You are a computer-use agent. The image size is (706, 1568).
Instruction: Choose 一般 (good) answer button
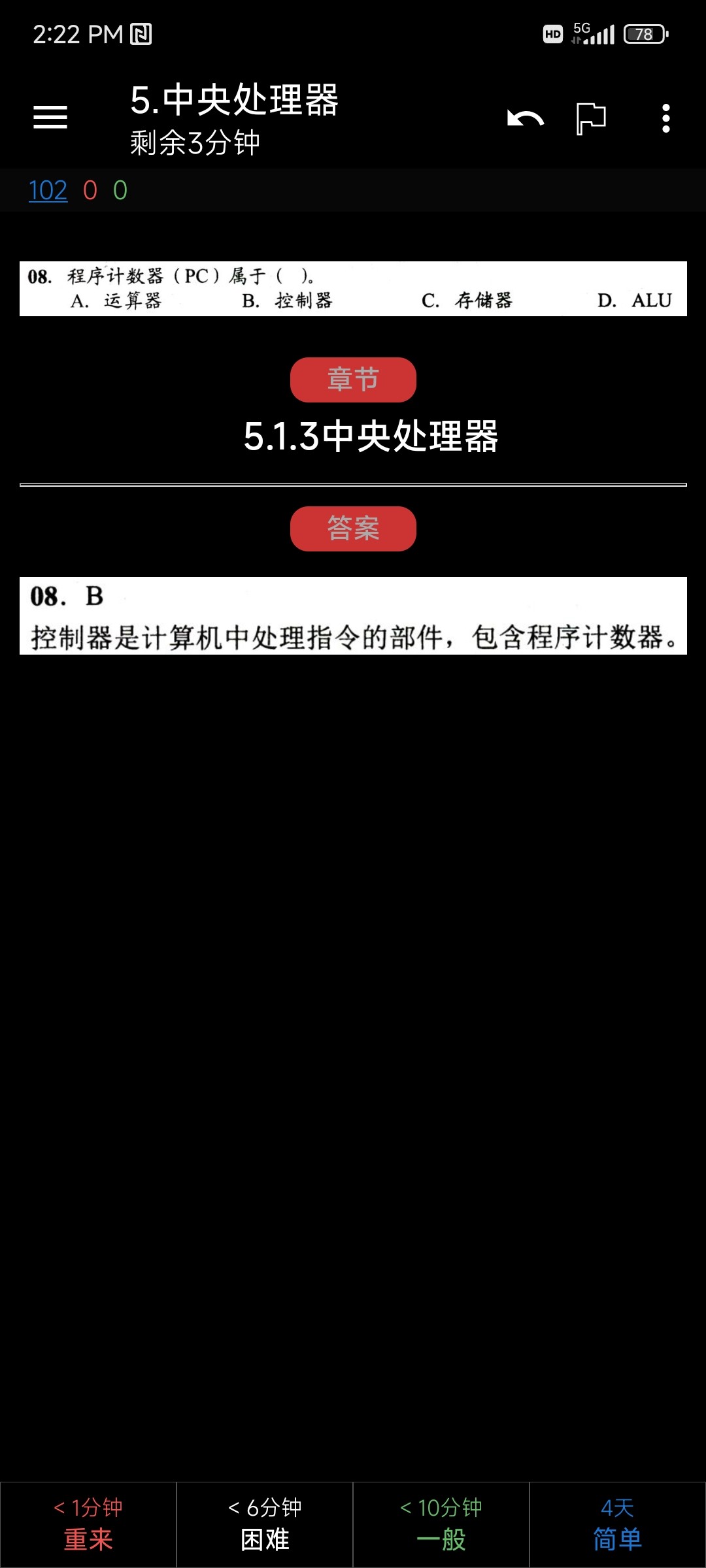tap(441, 1524)
